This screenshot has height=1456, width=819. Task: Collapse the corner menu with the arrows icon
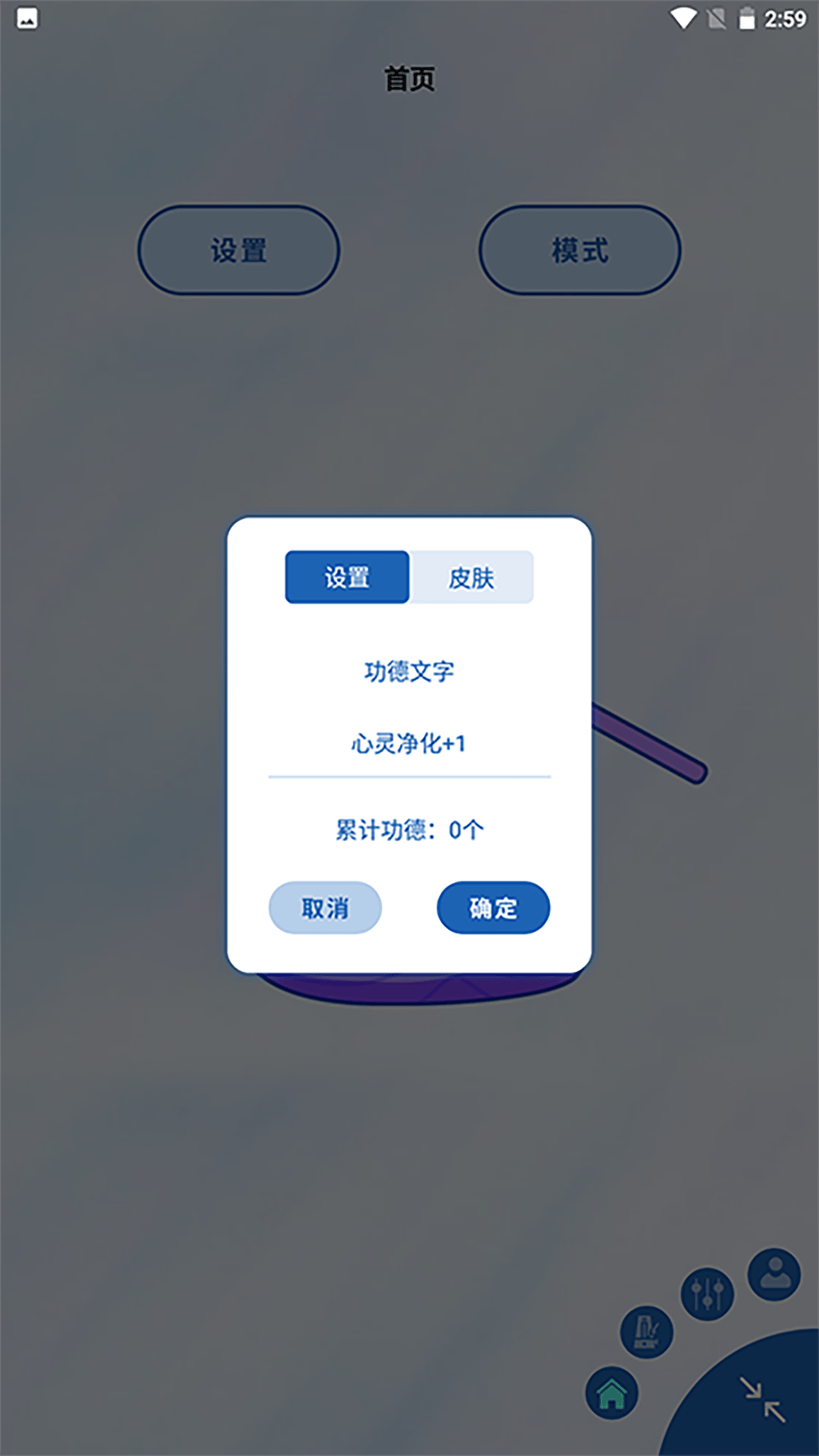pyautogui.click(x=762, y=1399)
